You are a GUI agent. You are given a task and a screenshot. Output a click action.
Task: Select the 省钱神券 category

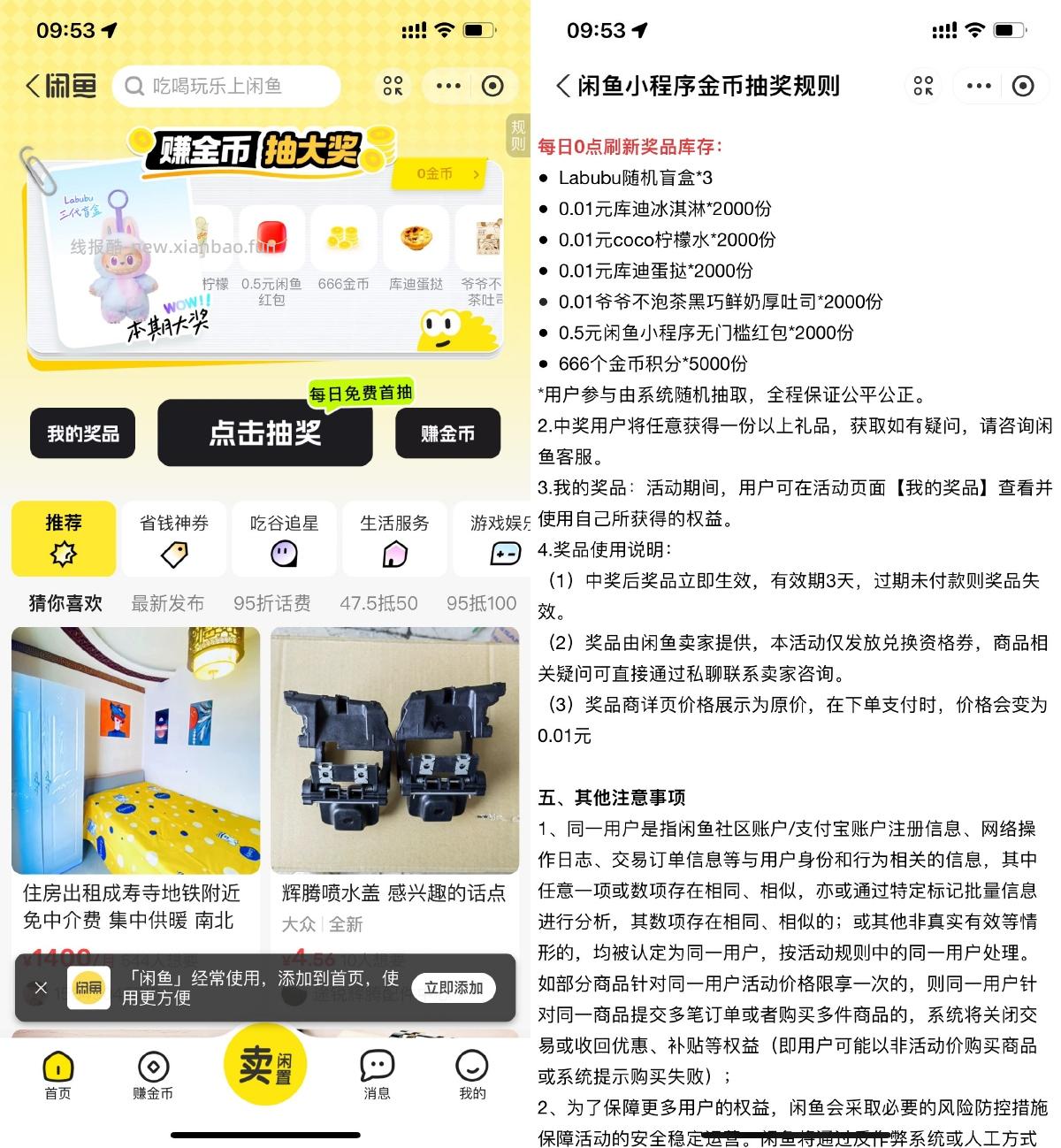click(174, 539)
